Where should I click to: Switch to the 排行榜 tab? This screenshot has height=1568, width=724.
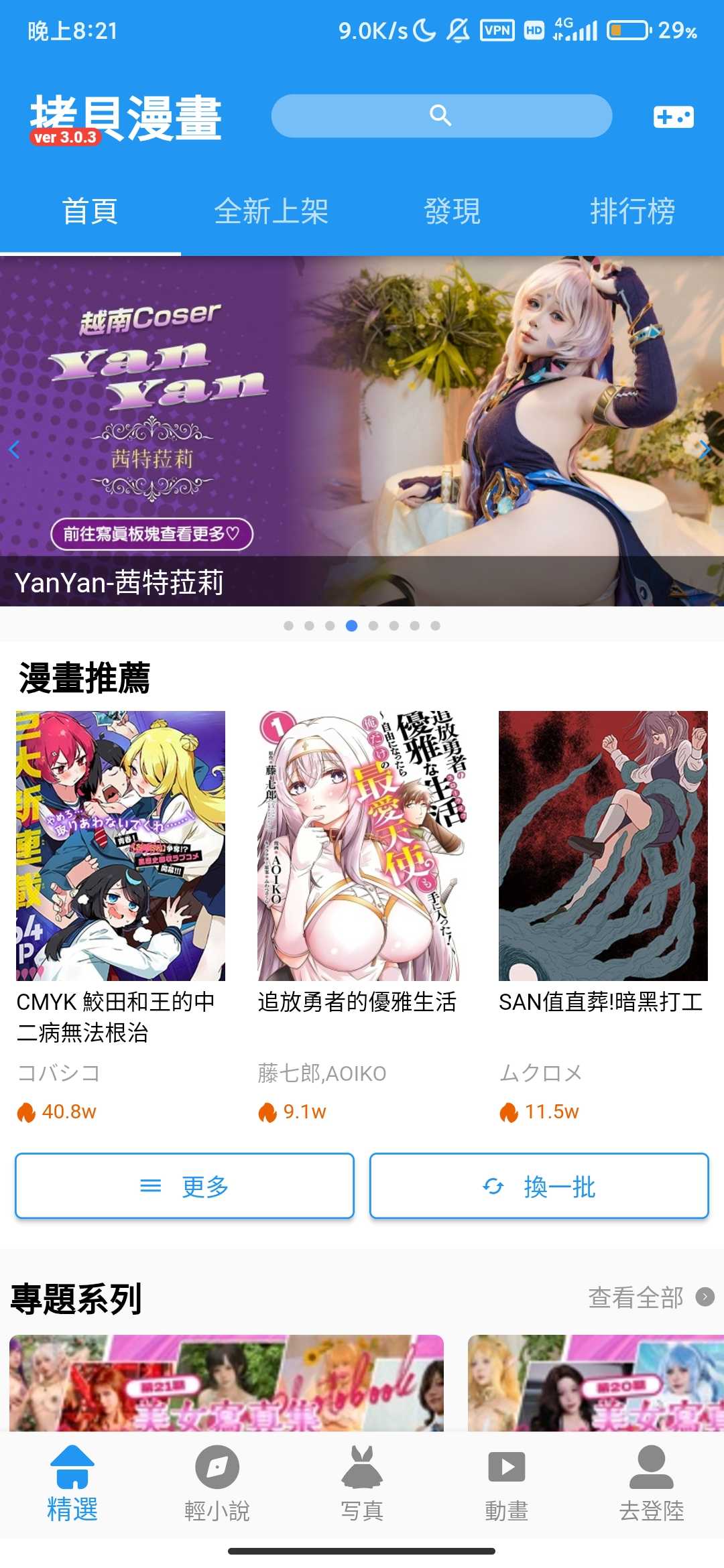click(x=632, y=212)
